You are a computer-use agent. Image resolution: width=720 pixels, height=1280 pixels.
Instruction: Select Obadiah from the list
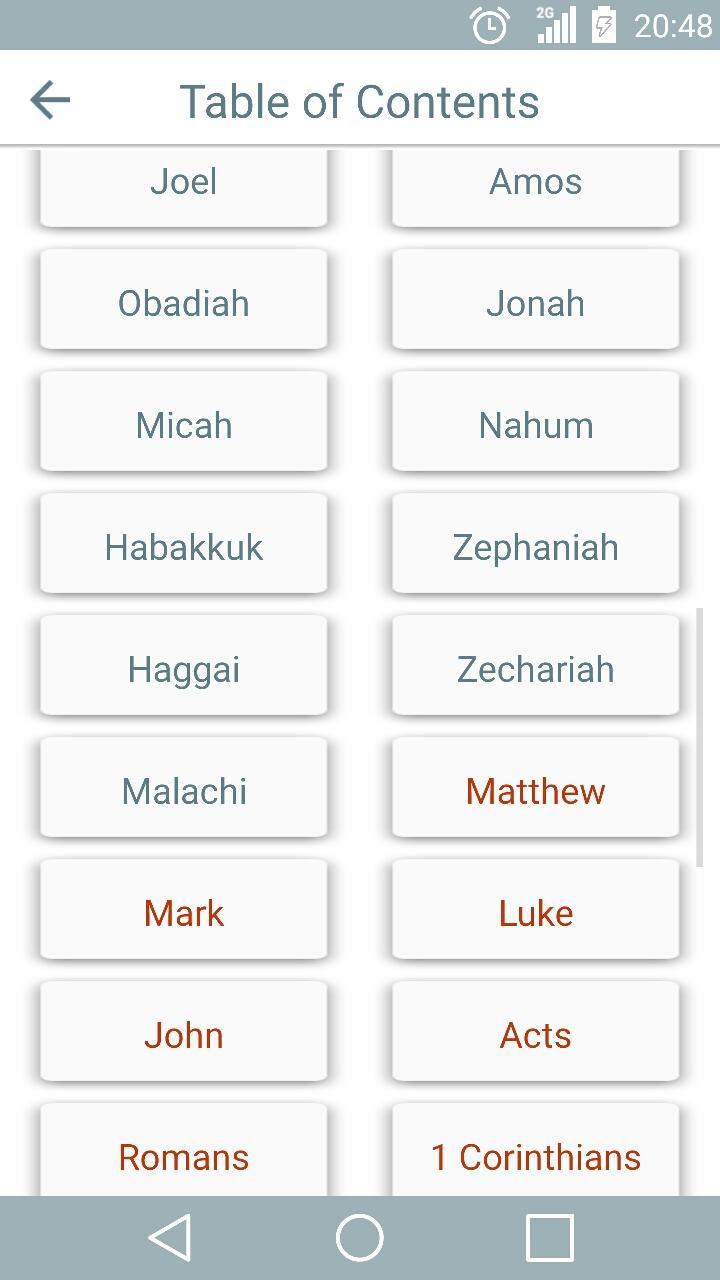coord(184,302)
